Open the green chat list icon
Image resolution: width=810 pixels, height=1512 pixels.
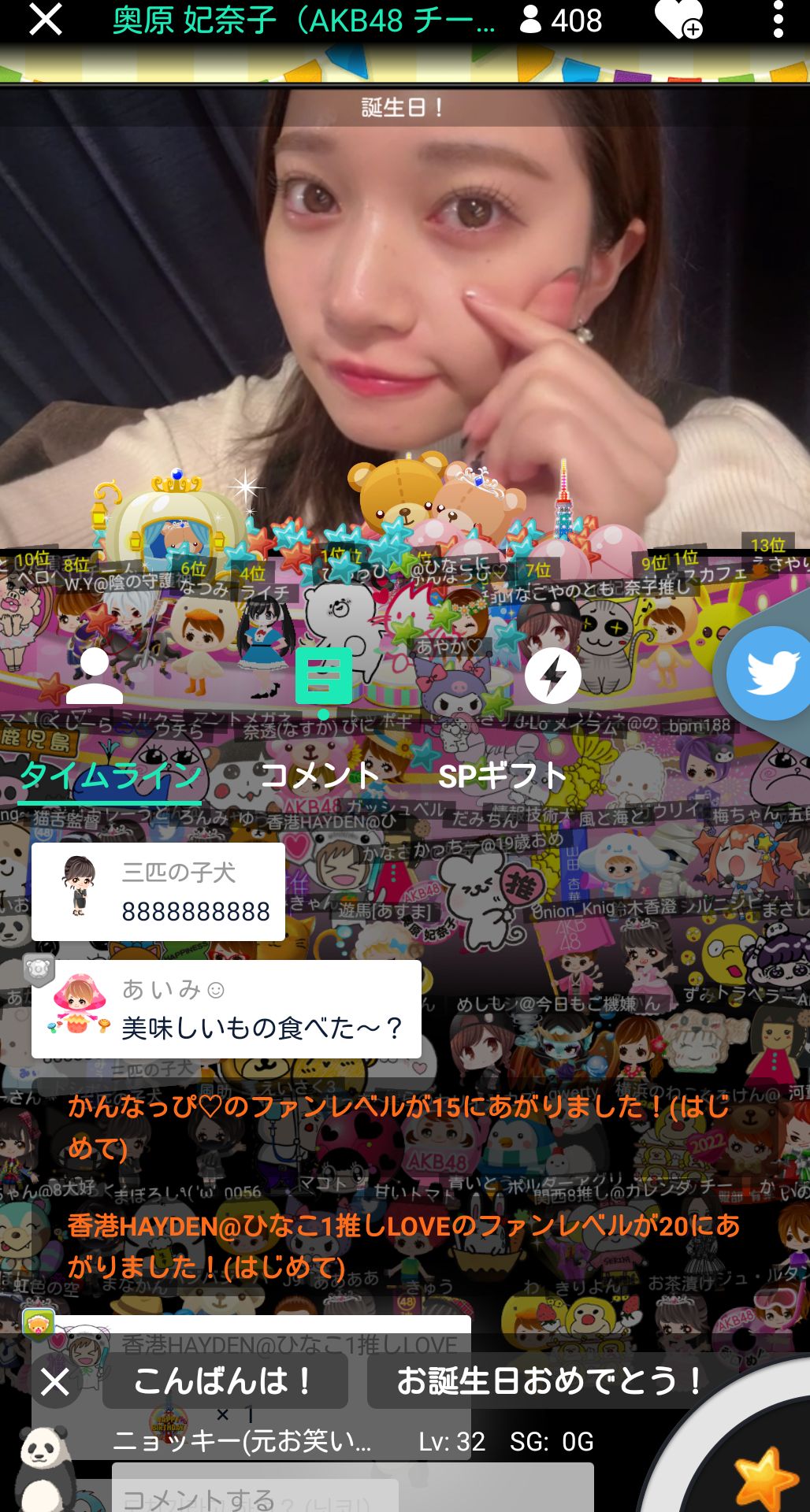[323, 676]
